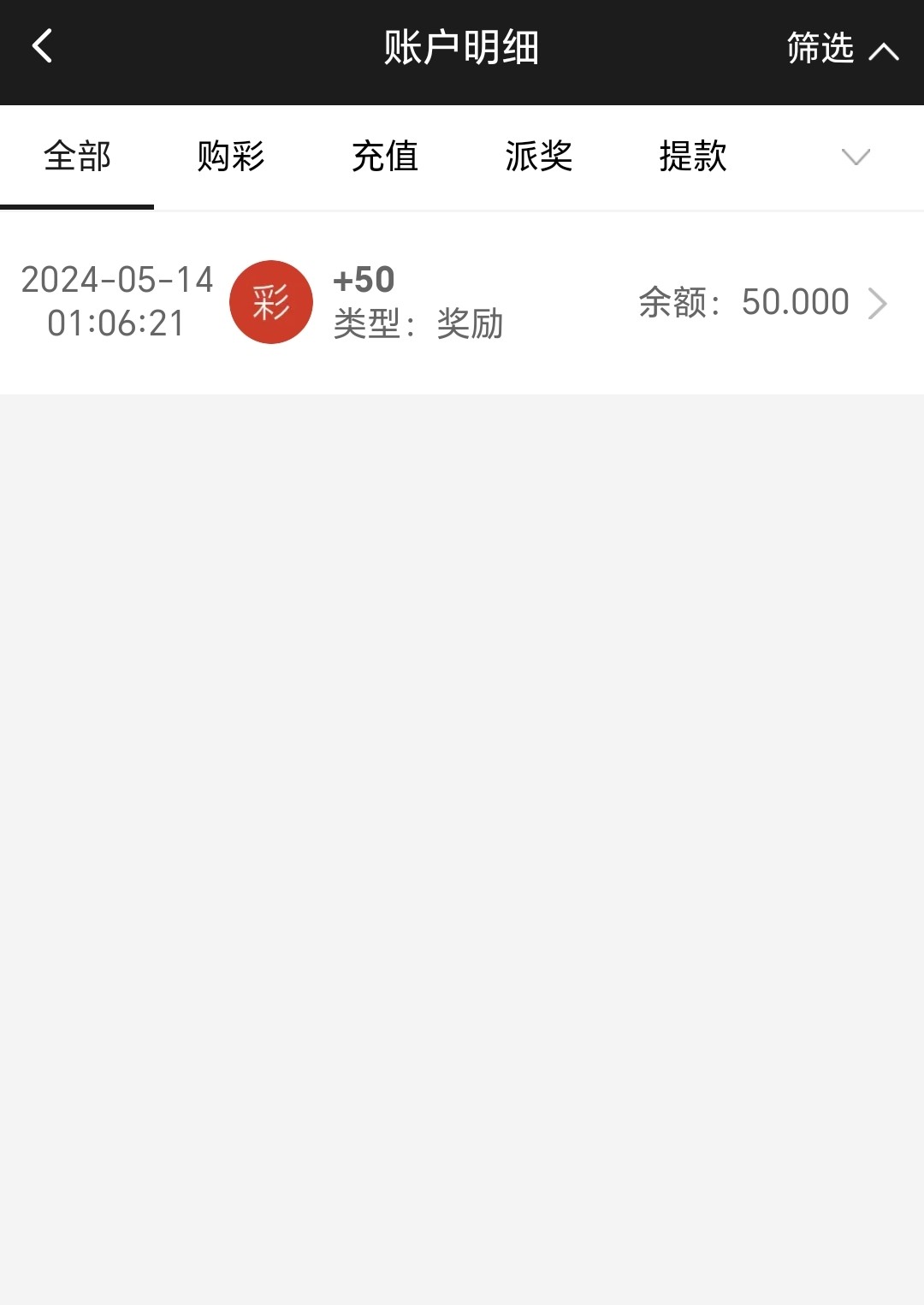Screen dimensions: 924x1305
Task: Select the 充值 tab
Action: tap(385, 157)
